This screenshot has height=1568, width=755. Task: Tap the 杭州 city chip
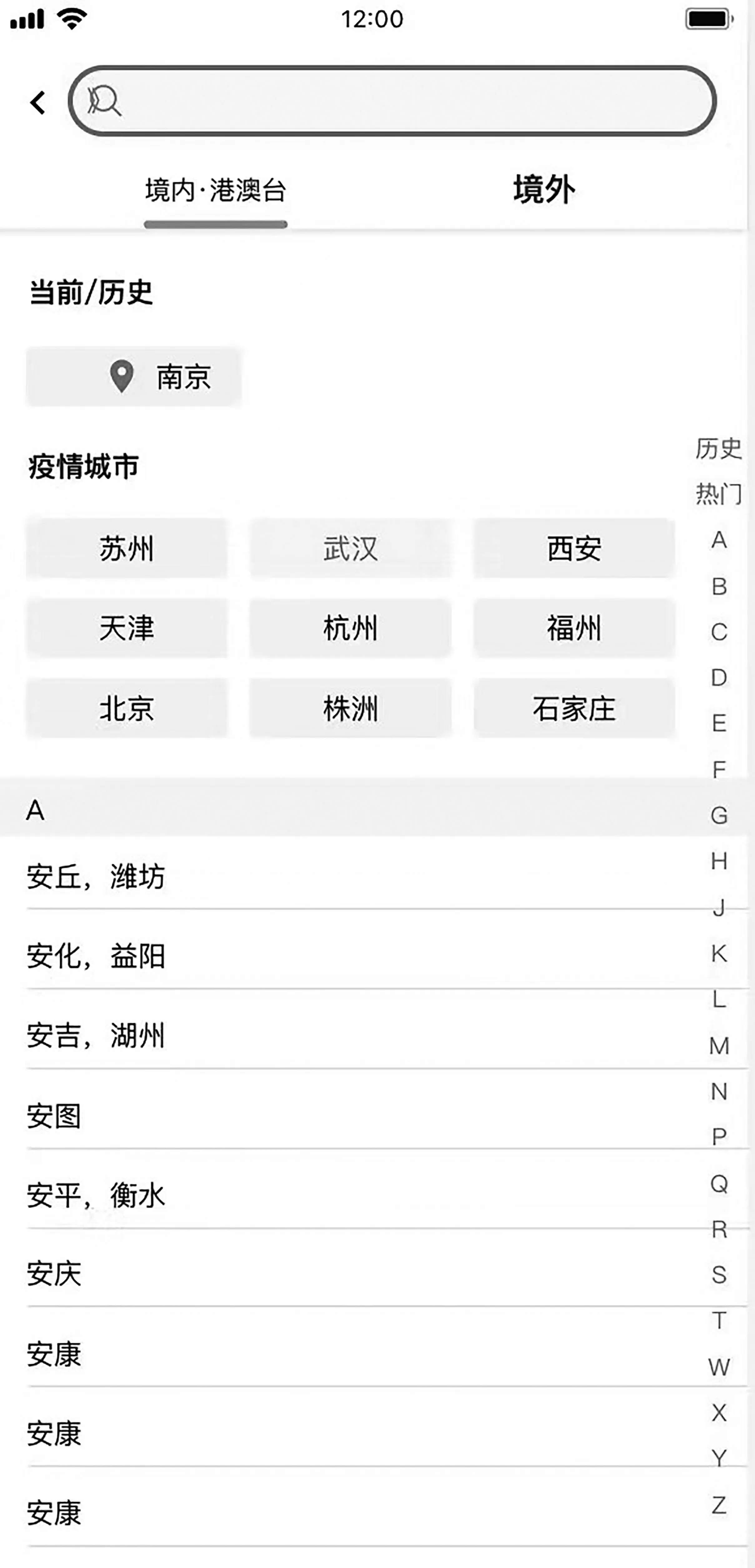[x=351, y=628]
